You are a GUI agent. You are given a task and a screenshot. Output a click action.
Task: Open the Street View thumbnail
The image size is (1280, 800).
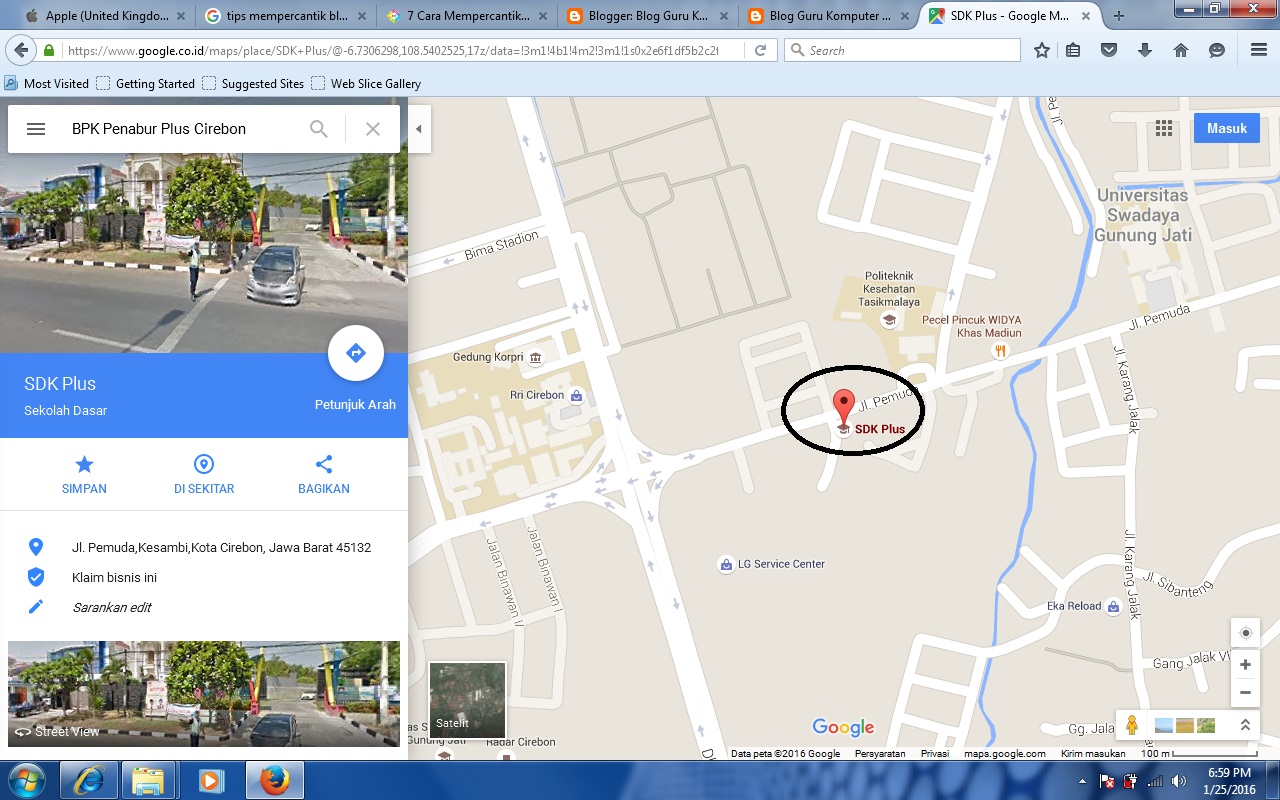[204, 693]
